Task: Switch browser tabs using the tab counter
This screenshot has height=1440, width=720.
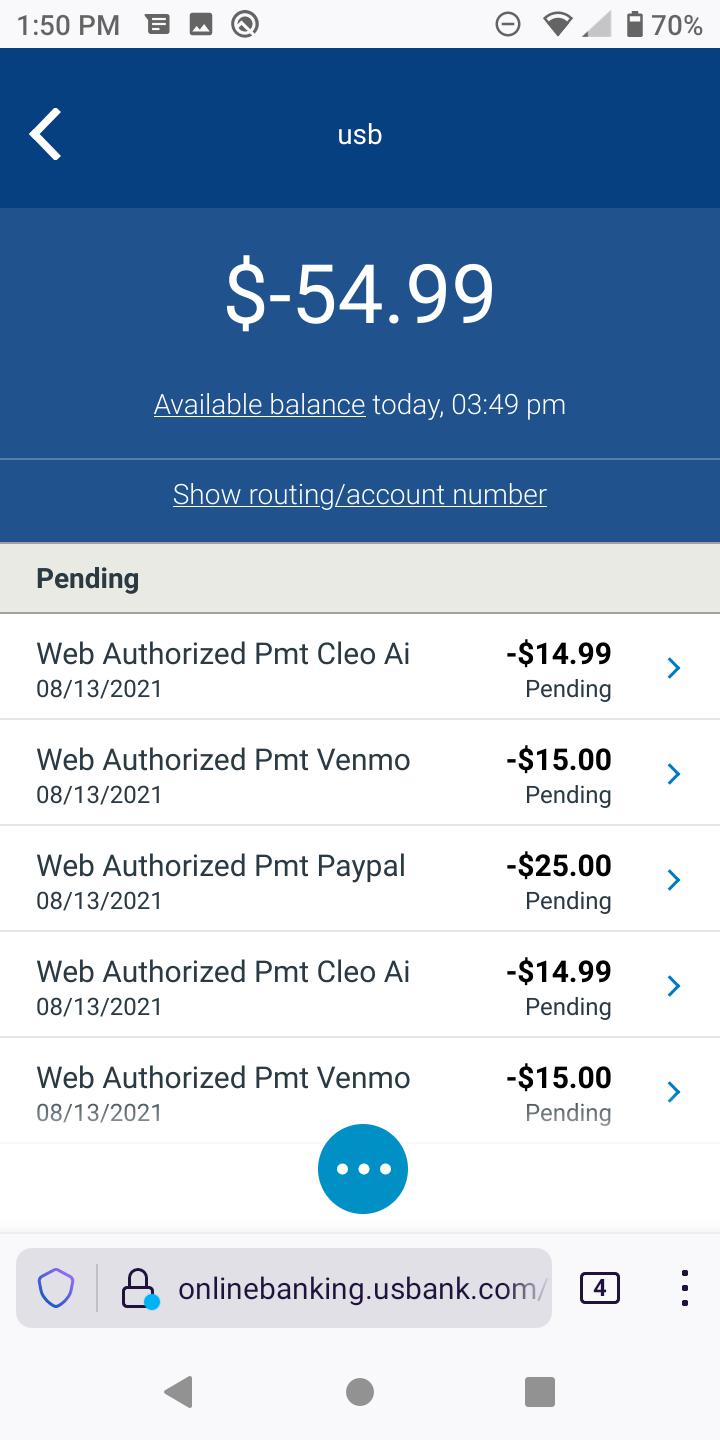Action: pos(600,1287)
